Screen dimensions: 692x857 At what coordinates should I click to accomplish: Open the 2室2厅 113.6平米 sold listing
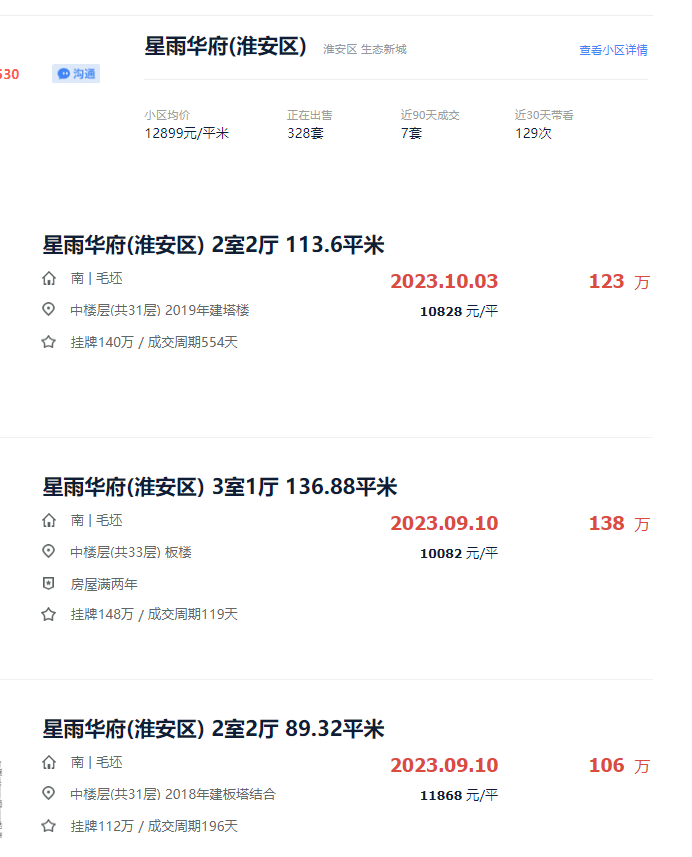click(213, 246)
